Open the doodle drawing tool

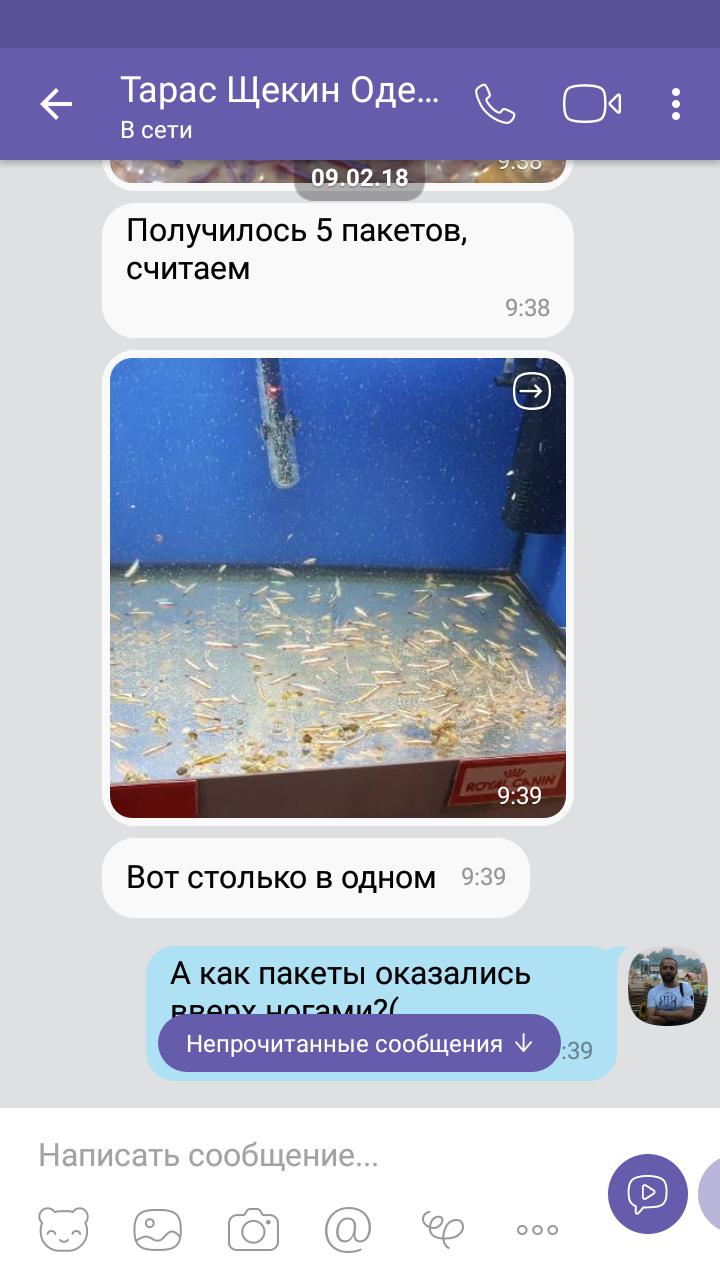point(441,1229)
